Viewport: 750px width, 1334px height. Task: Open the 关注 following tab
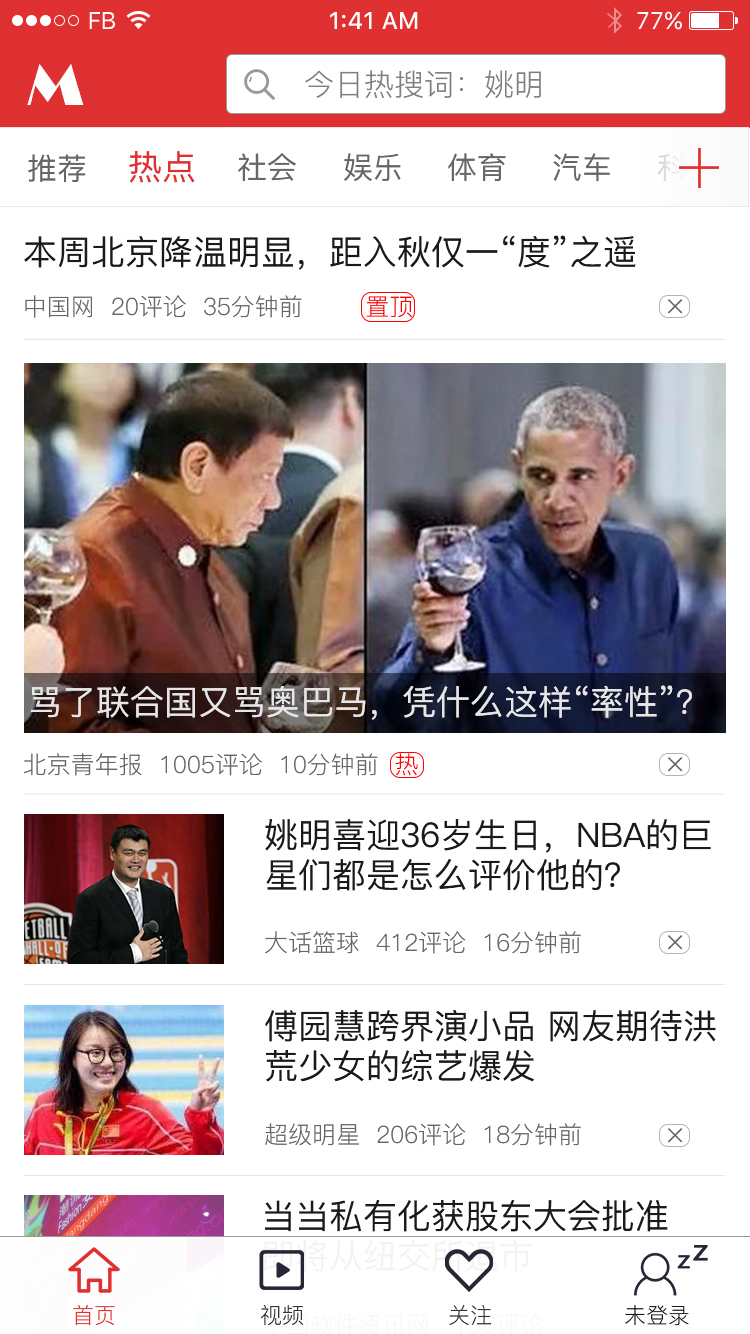[469, 1287]
